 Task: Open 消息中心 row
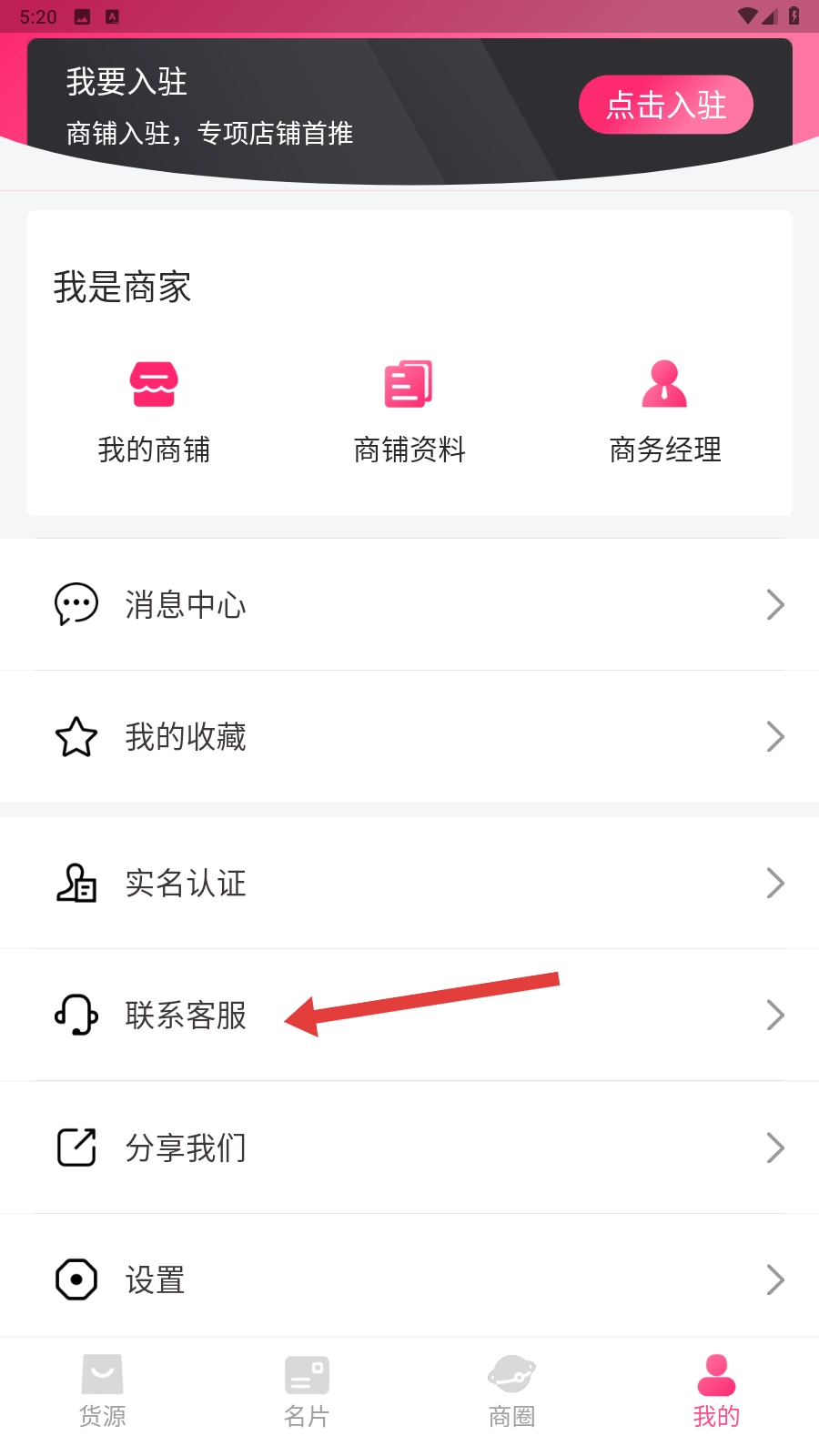coord(409,604)
